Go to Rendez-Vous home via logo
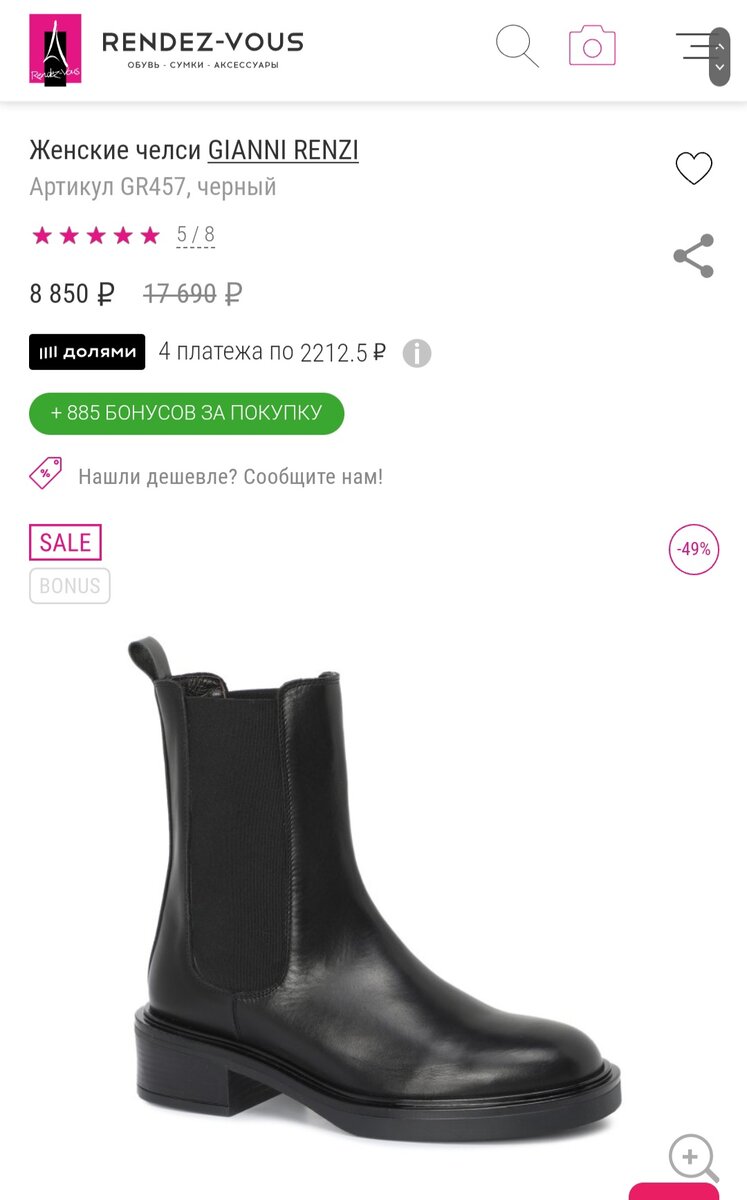 166,49
